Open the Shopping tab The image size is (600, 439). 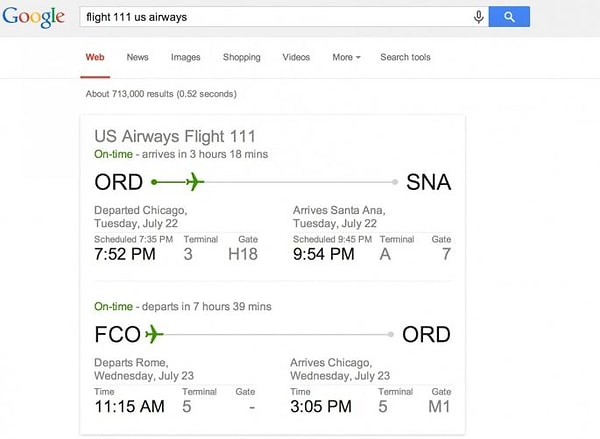pos(241,58)
